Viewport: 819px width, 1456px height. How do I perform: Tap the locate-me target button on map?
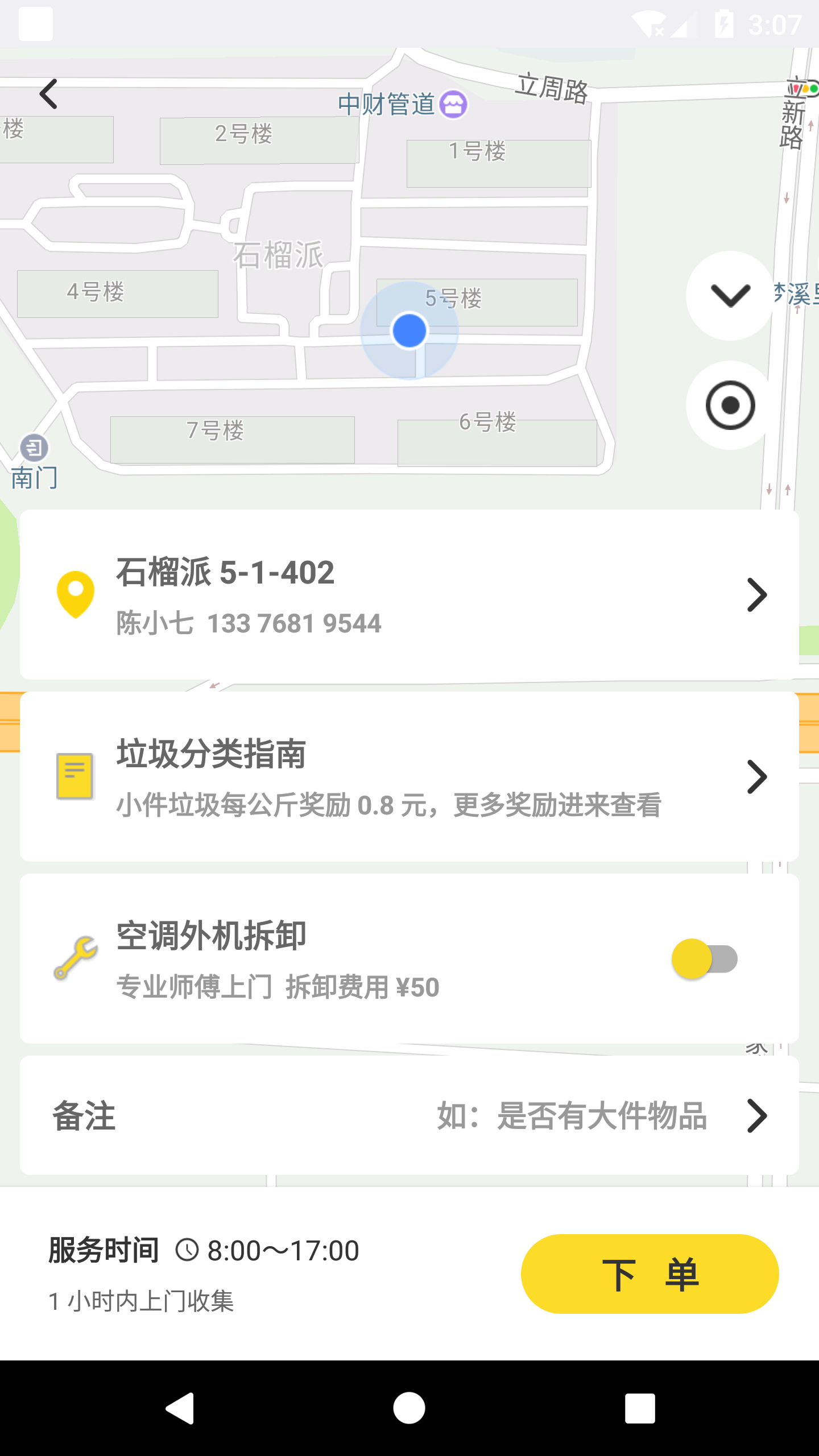pyautogui.click(x=730, y=405)
